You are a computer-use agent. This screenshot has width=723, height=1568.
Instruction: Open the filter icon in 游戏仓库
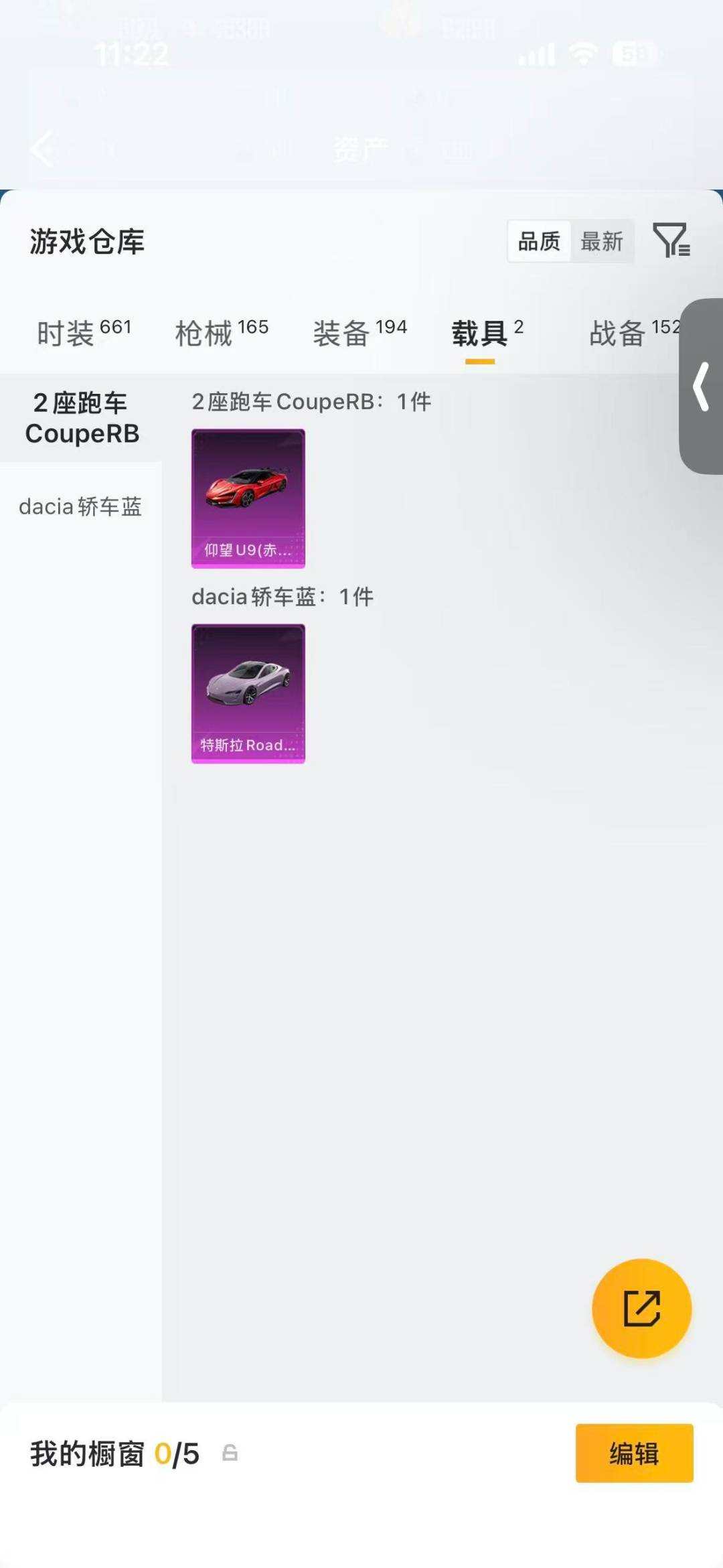pyautogui.click(x=671, y=240)
